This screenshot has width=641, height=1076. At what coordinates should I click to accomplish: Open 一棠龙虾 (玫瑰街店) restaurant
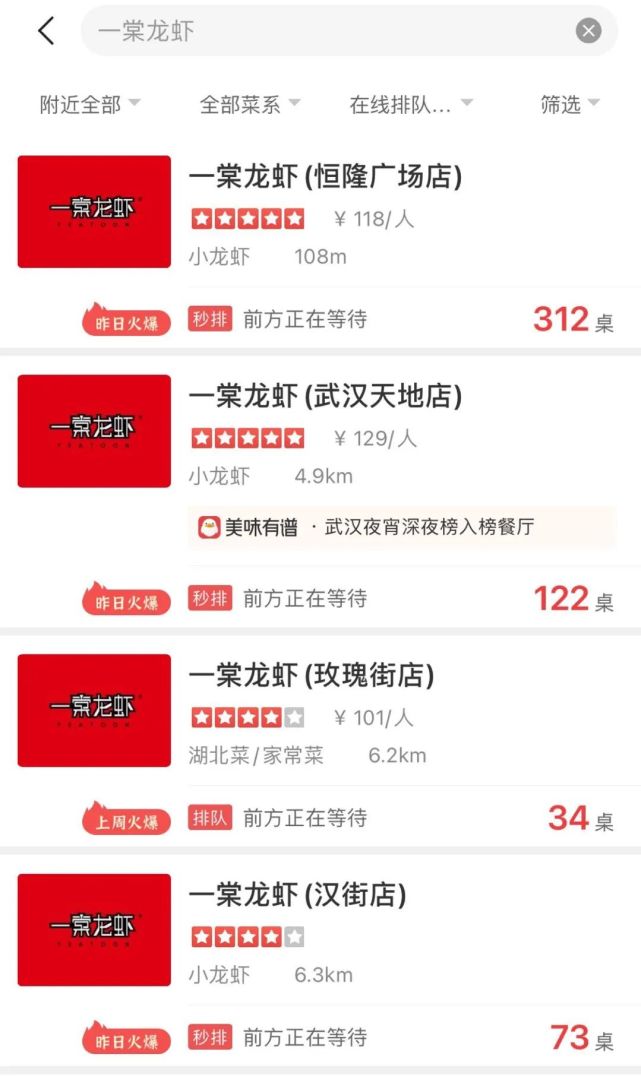[311, 676]
